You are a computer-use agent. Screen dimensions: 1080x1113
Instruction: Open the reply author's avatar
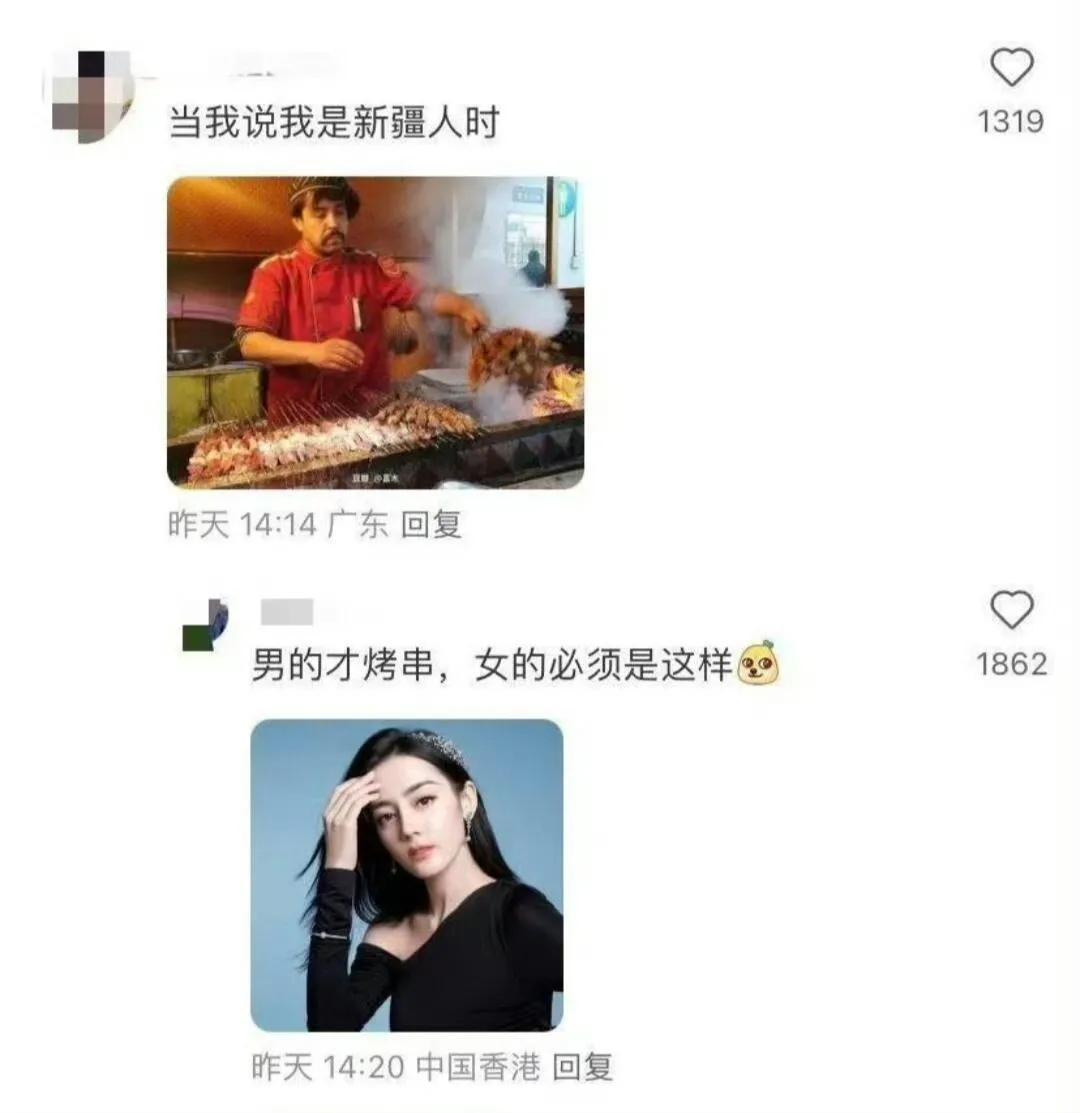coord(205,625)
